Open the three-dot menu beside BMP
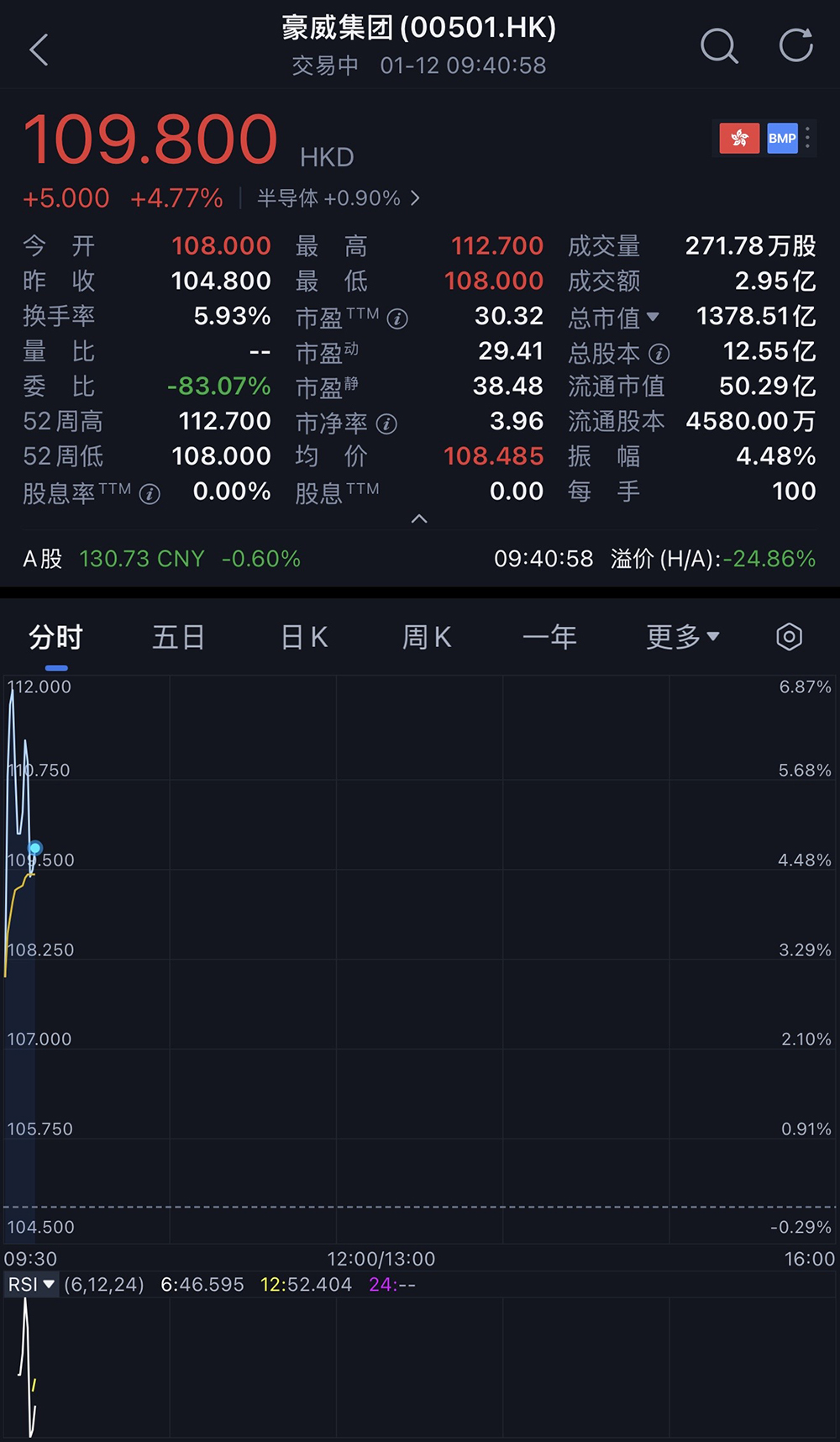 pyautogui.click(x=808, y=138)
